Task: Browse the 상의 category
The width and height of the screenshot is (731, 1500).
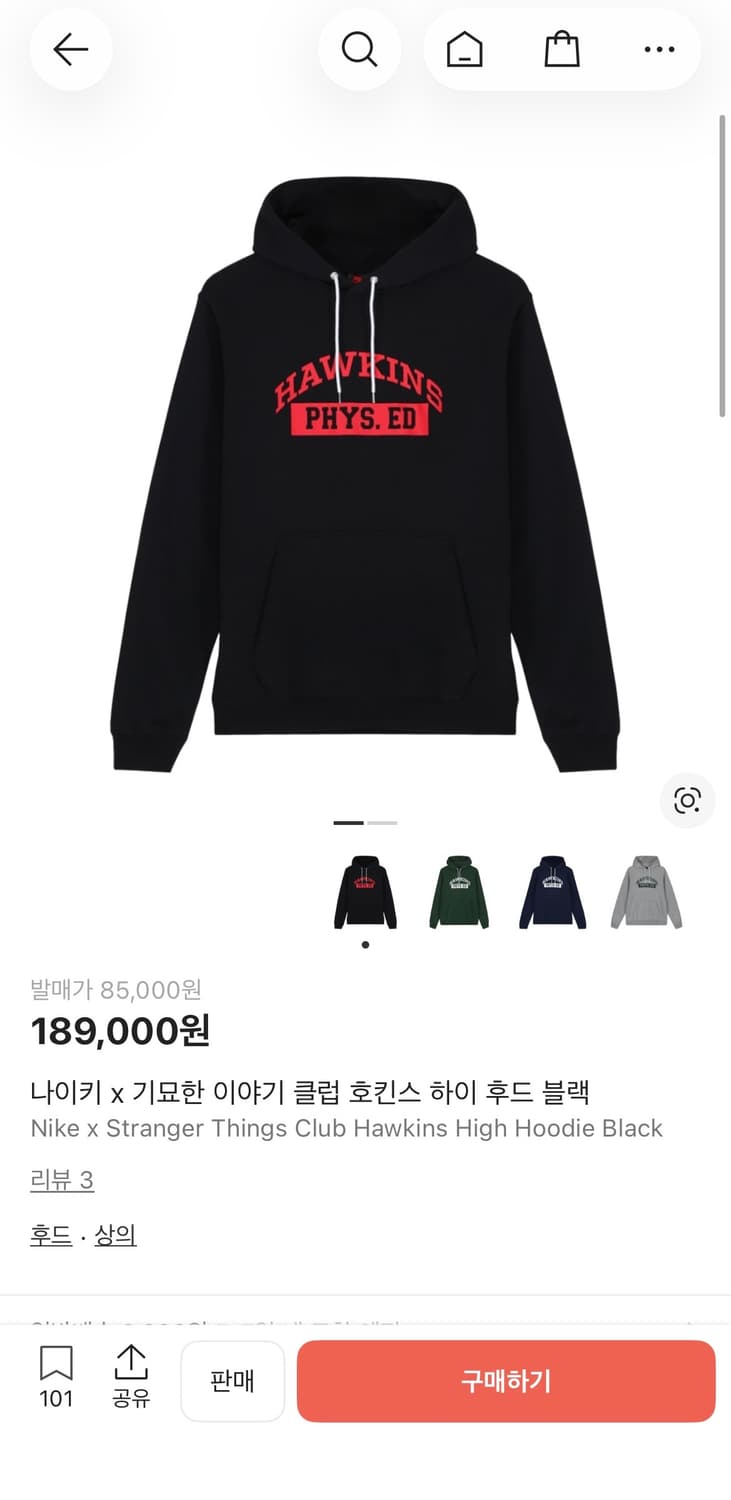Action: click(x=114, y=1234)
